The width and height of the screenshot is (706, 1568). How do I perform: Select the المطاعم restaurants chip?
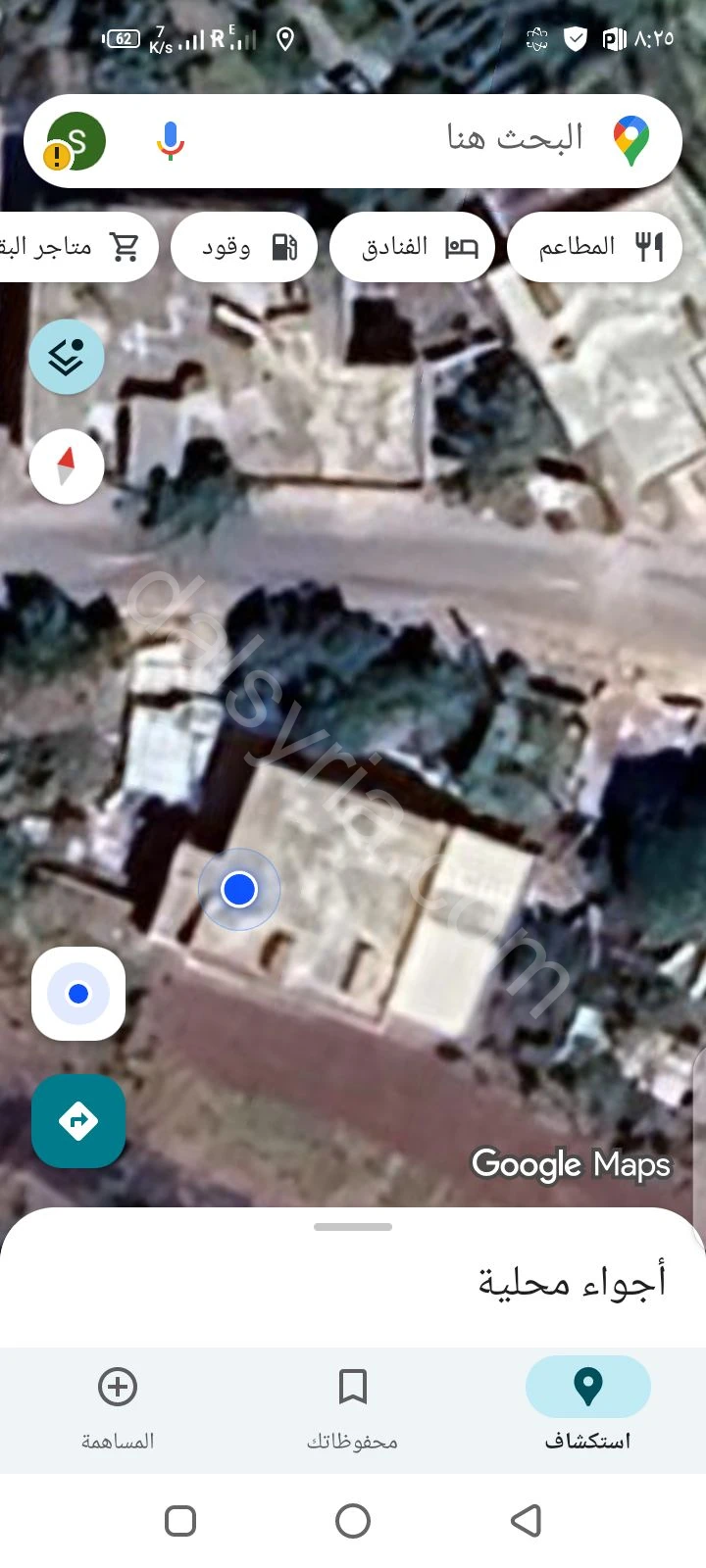[x=595, y=247]
